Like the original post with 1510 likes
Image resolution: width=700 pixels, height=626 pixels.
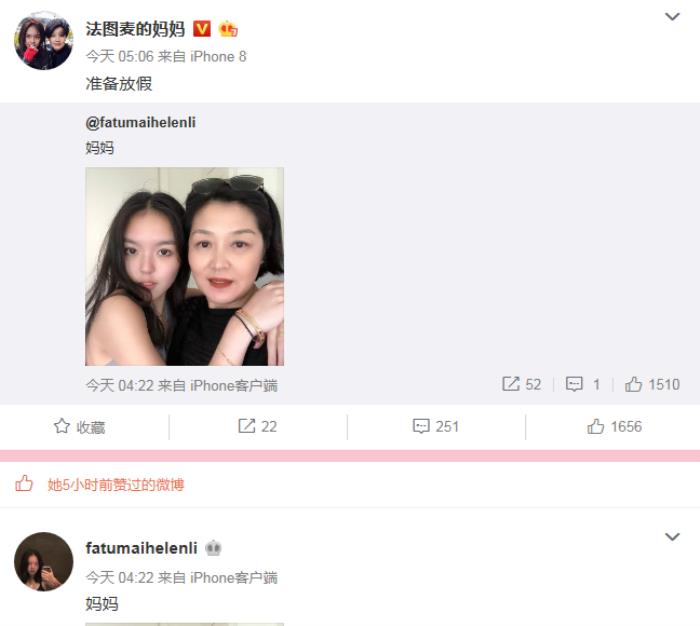pos(652,384)
